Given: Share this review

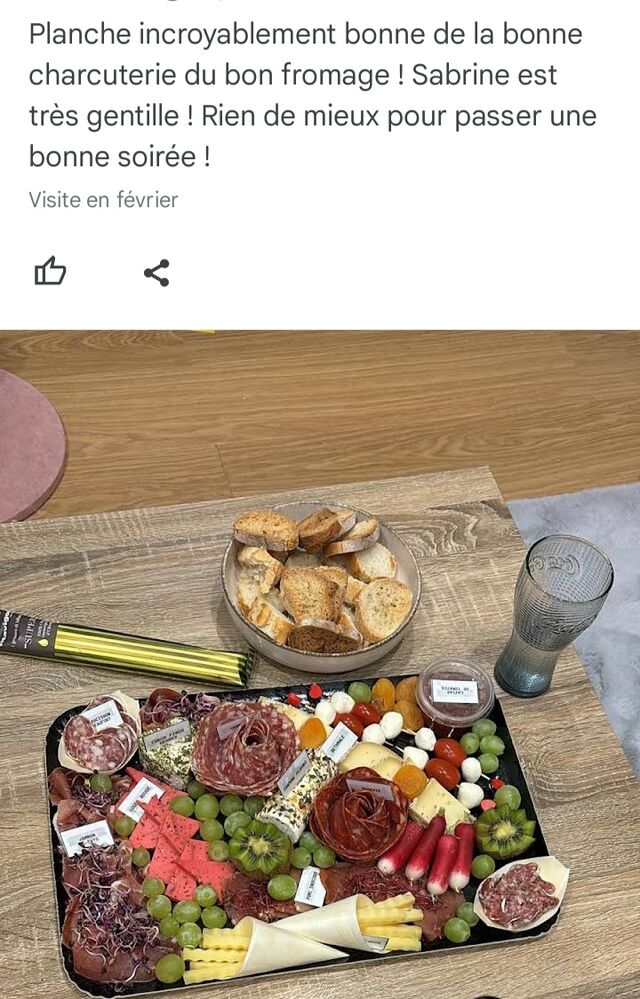Looking at the screenshot, I should (x=157, y=273).
